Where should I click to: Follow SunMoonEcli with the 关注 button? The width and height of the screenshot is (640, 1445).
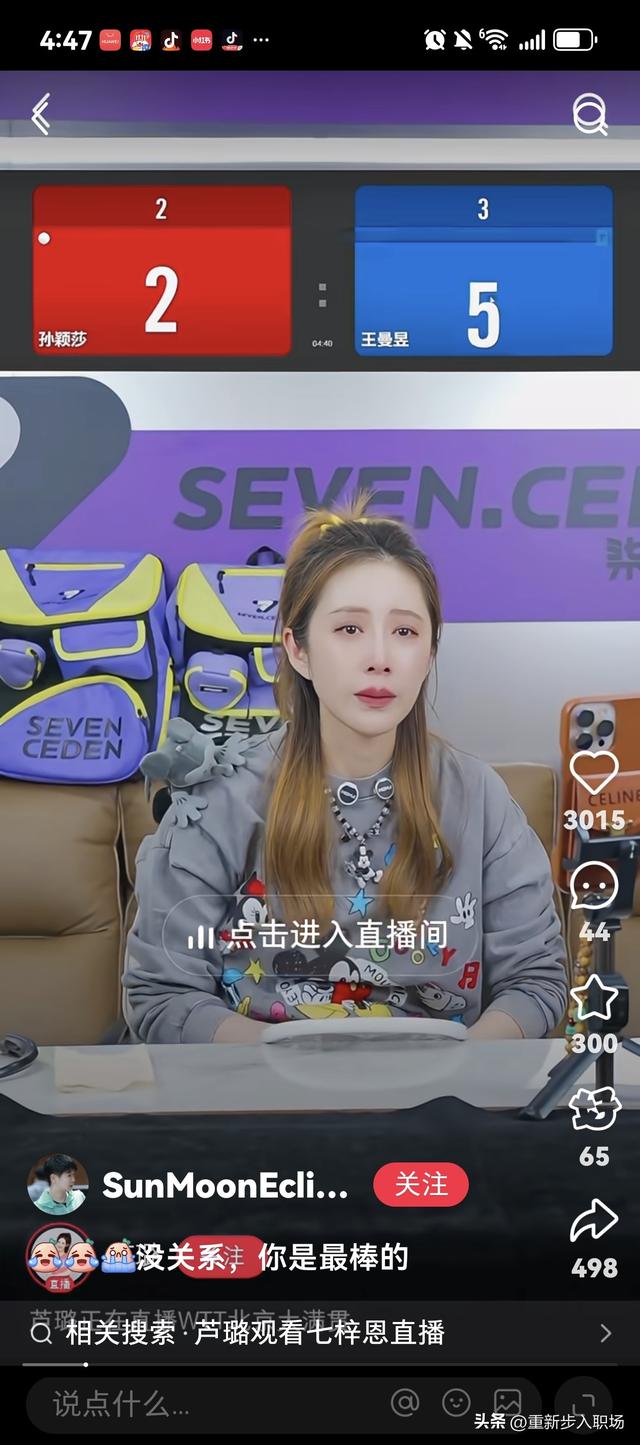420,1185
